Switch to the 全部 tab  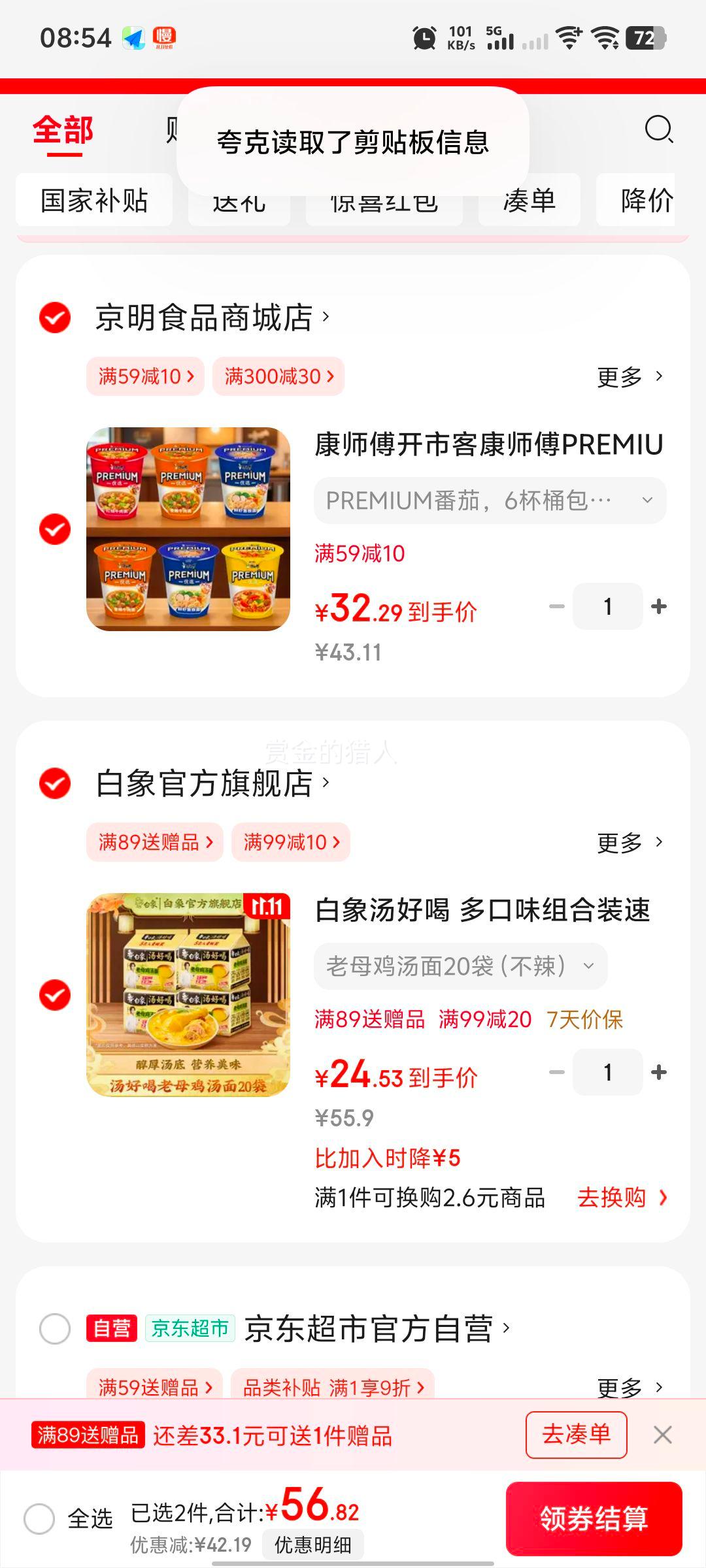tap(63, 131)
